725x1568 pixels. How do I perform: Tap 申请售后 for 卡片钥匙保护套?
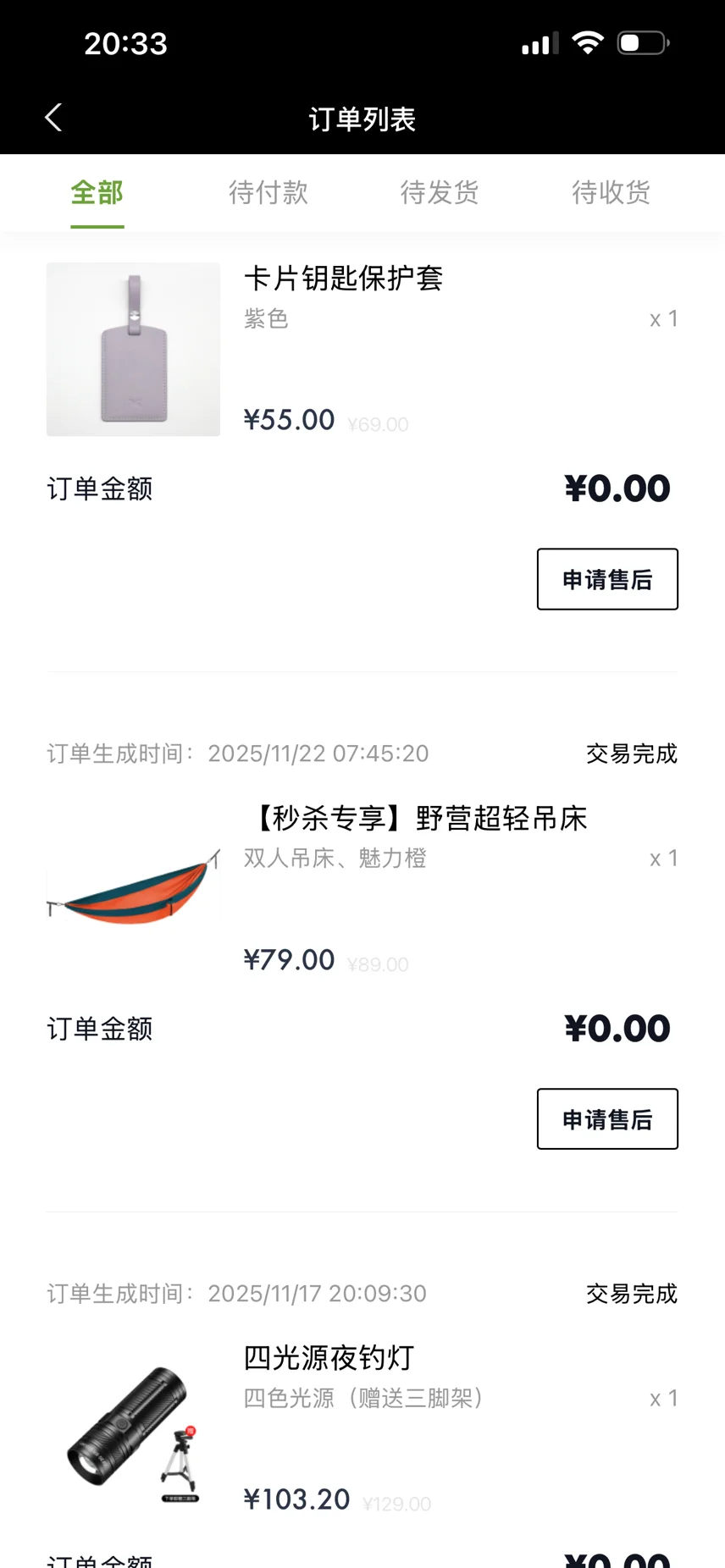607,579
